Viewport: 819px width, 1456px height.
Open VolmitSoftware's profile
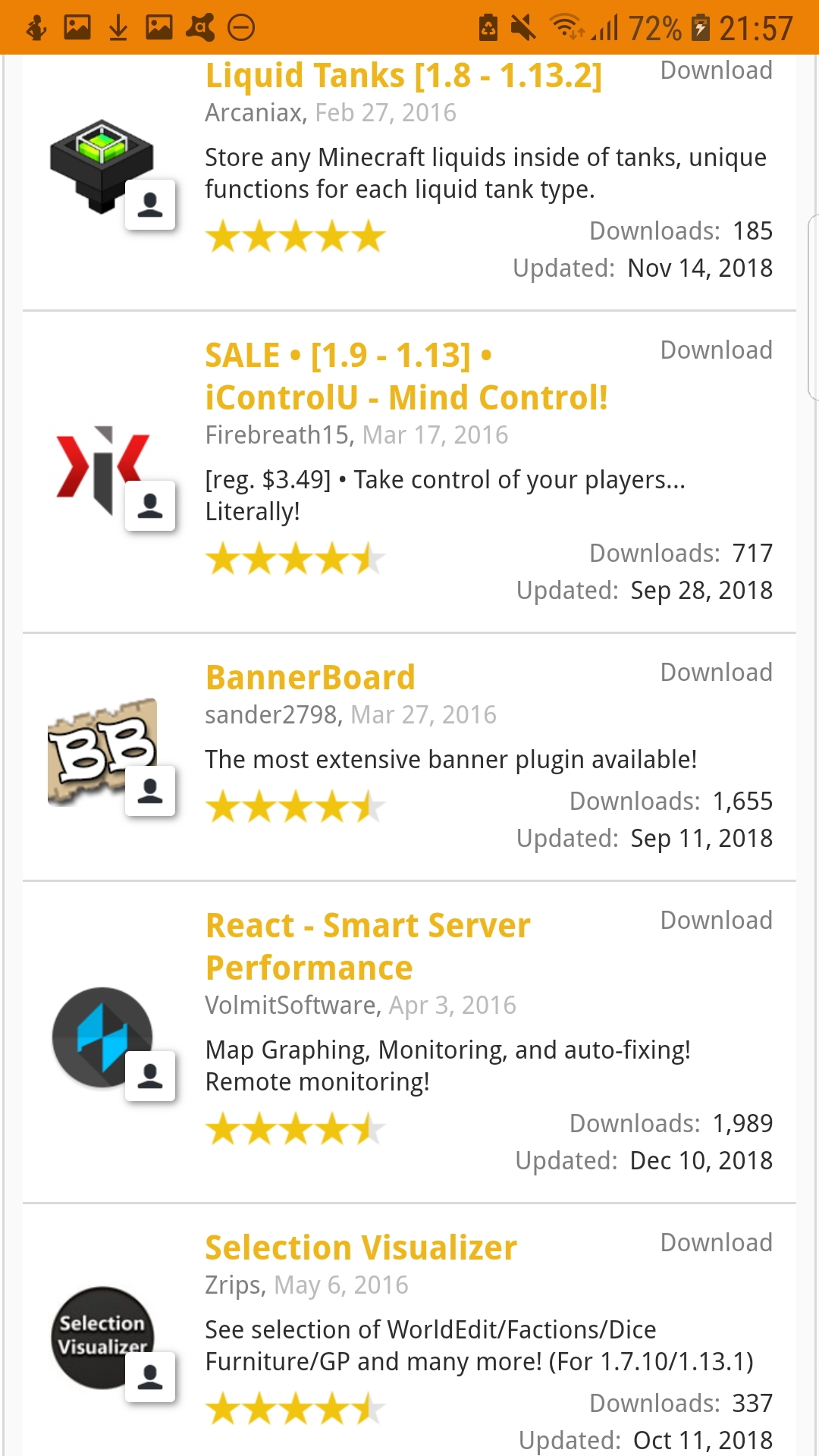click(292, 1006)
